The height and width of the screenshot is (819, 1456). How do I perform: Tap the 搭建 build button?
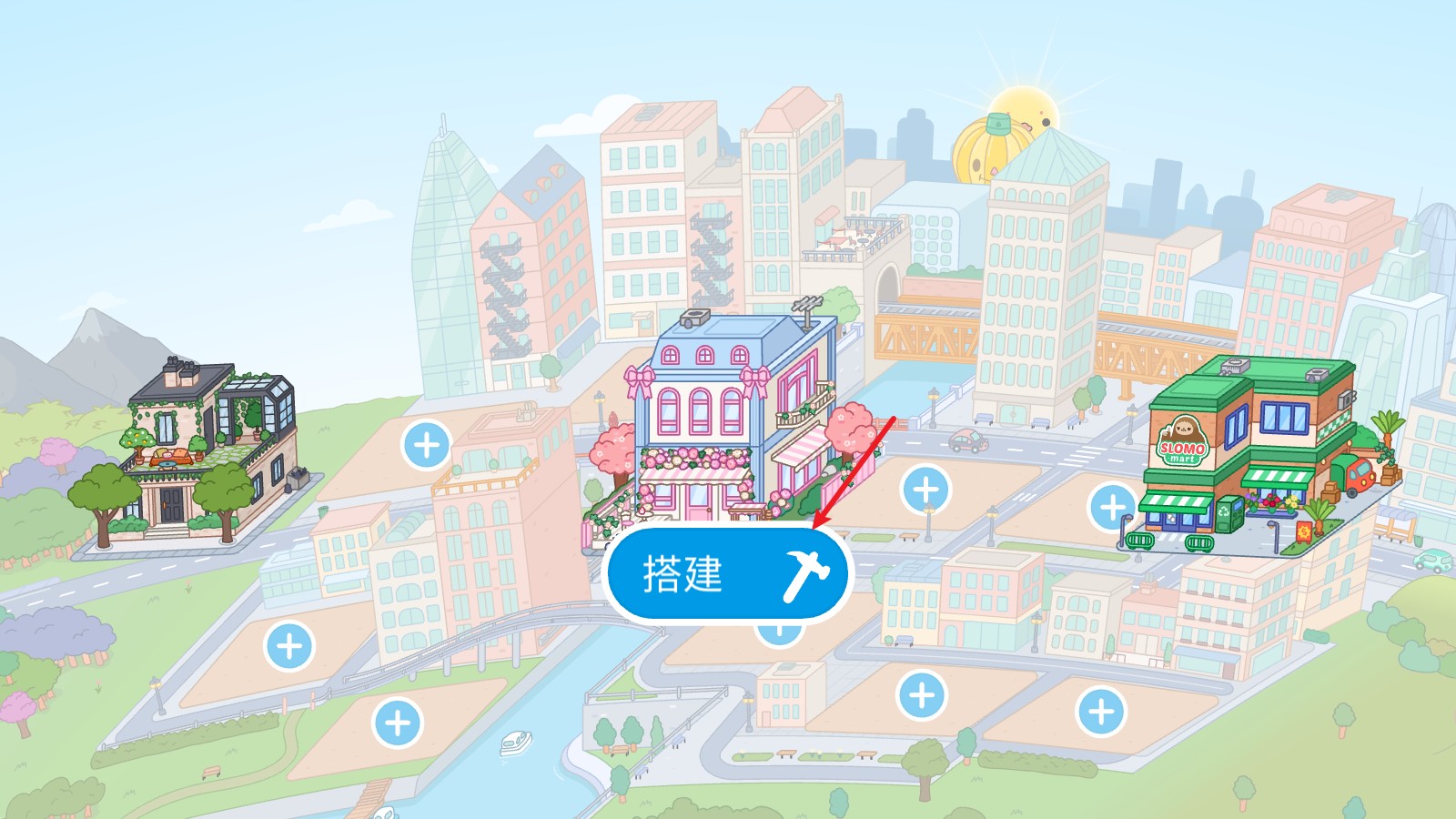pyautogui.click(x=726, y=574)
